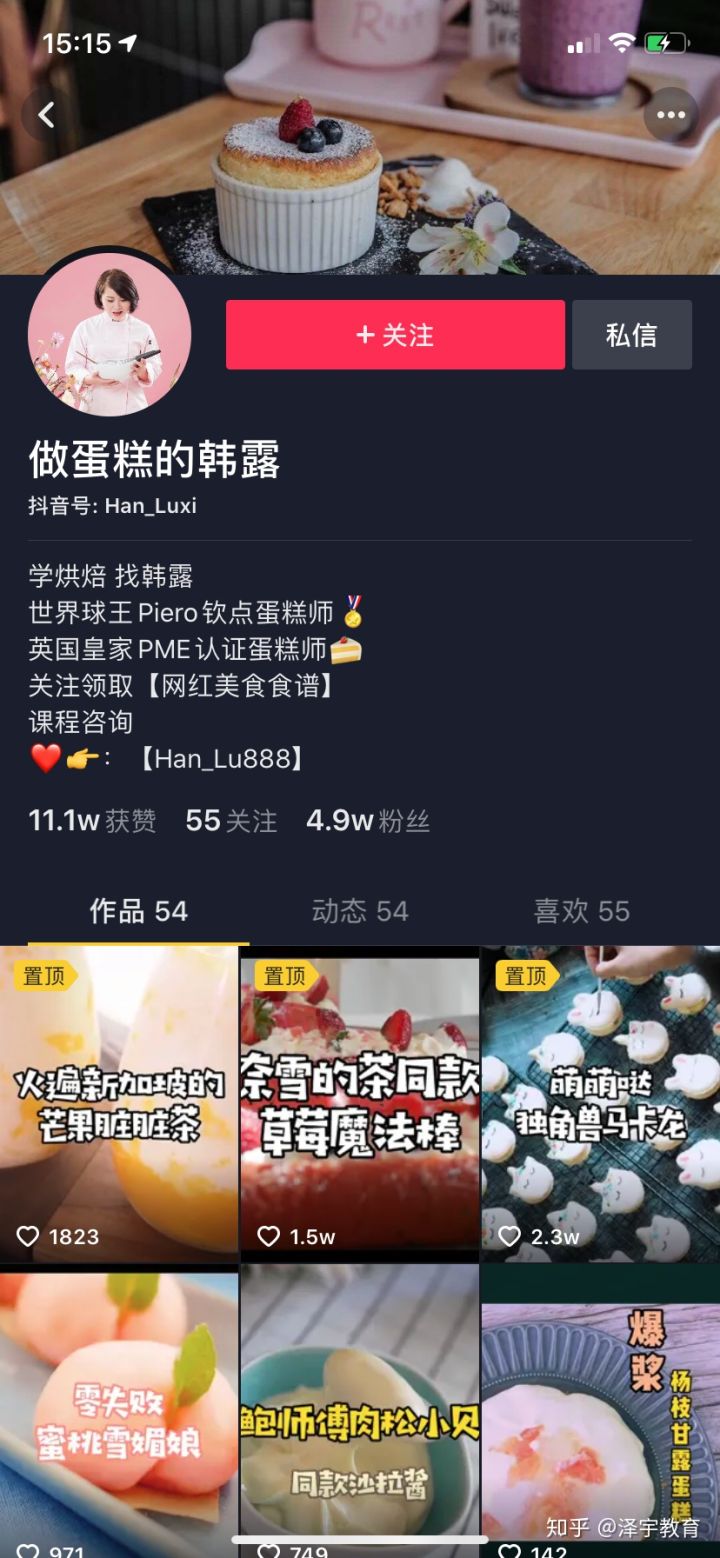Tap the heart icon on the mango dirty tea video
The height and width of the screenshot is (1558, 720).
(x=30, y=1237)
